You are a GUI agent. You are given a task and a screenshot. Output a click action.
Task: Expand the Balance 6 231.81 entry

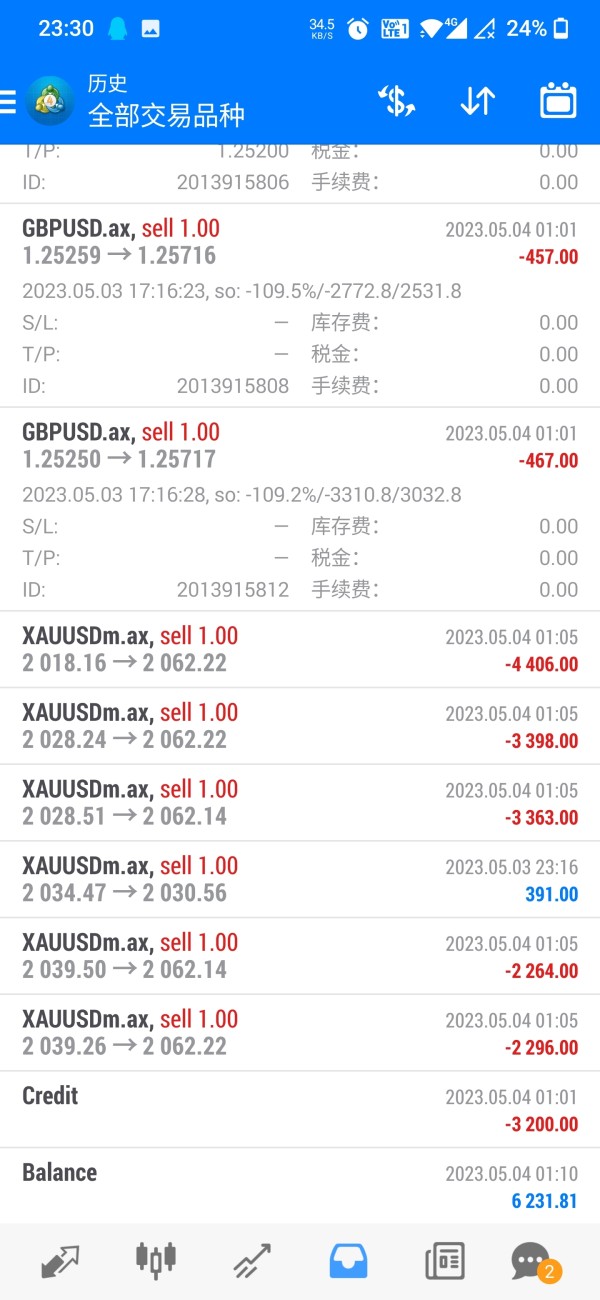click(x=300, y=1186)
